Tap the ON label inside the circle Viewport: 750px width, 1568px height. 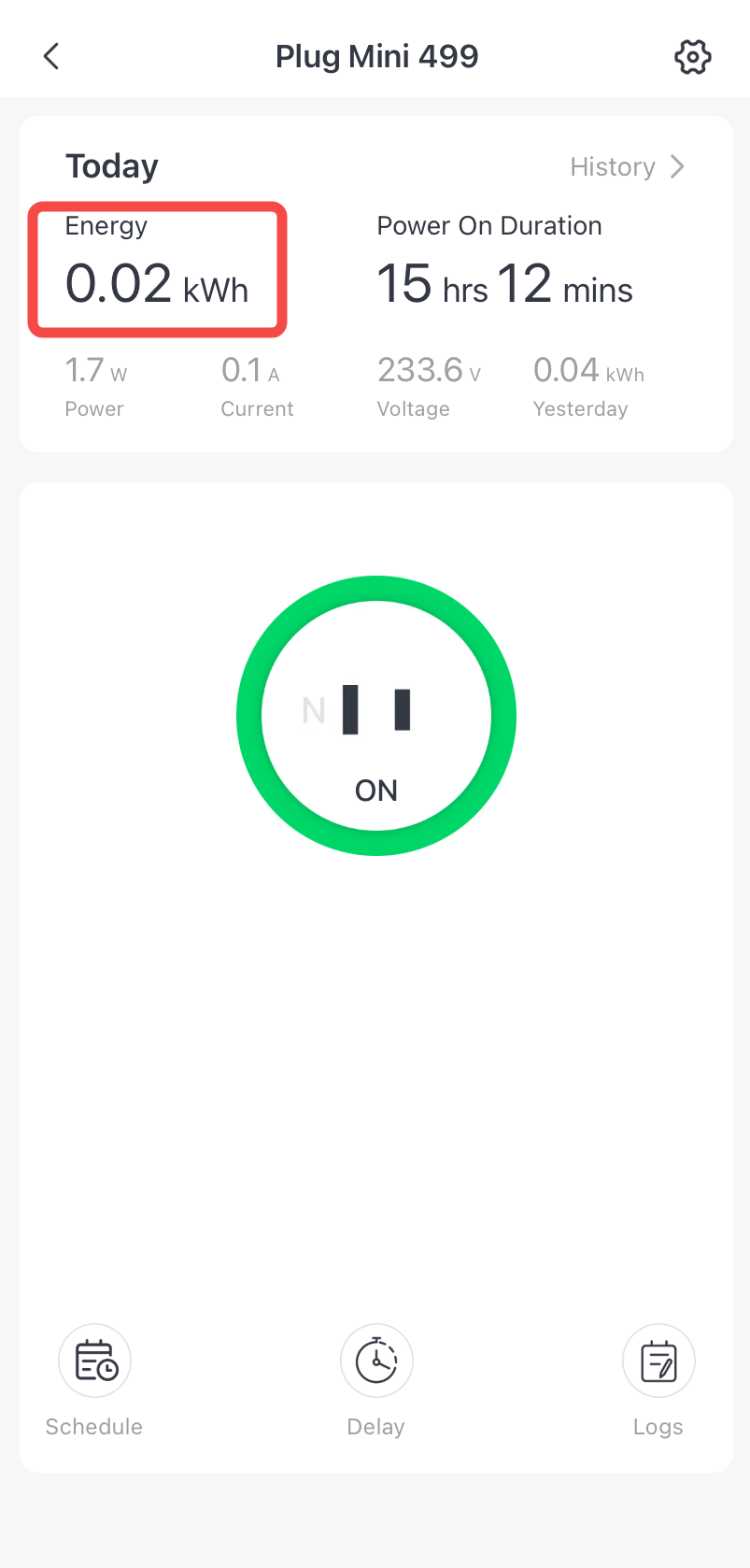click(x=375, y=791)
